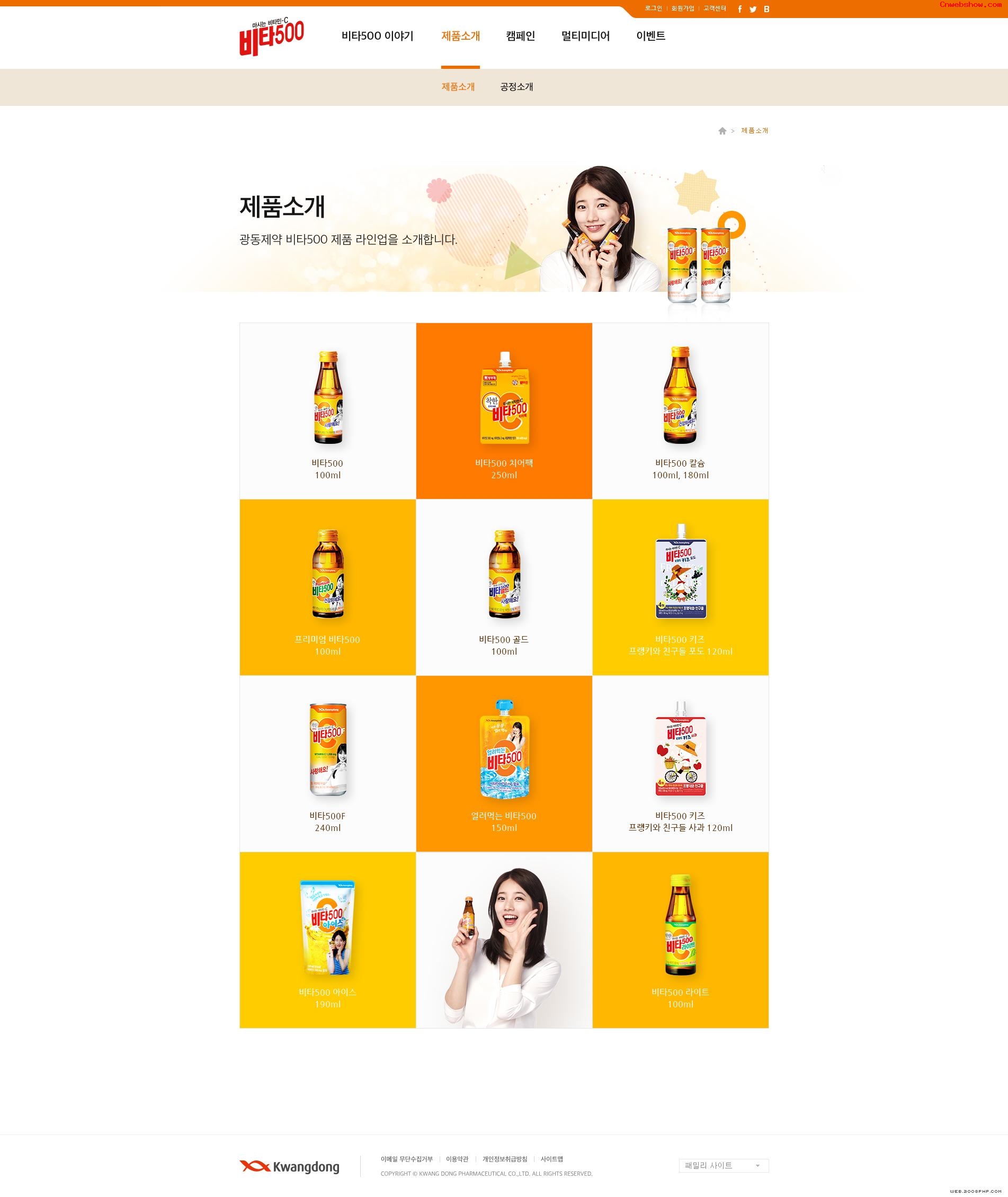This screenshot has width=1008, height=1197.
Task: View the 비타500 칼슘 product
Action: [x=680, y=411]
